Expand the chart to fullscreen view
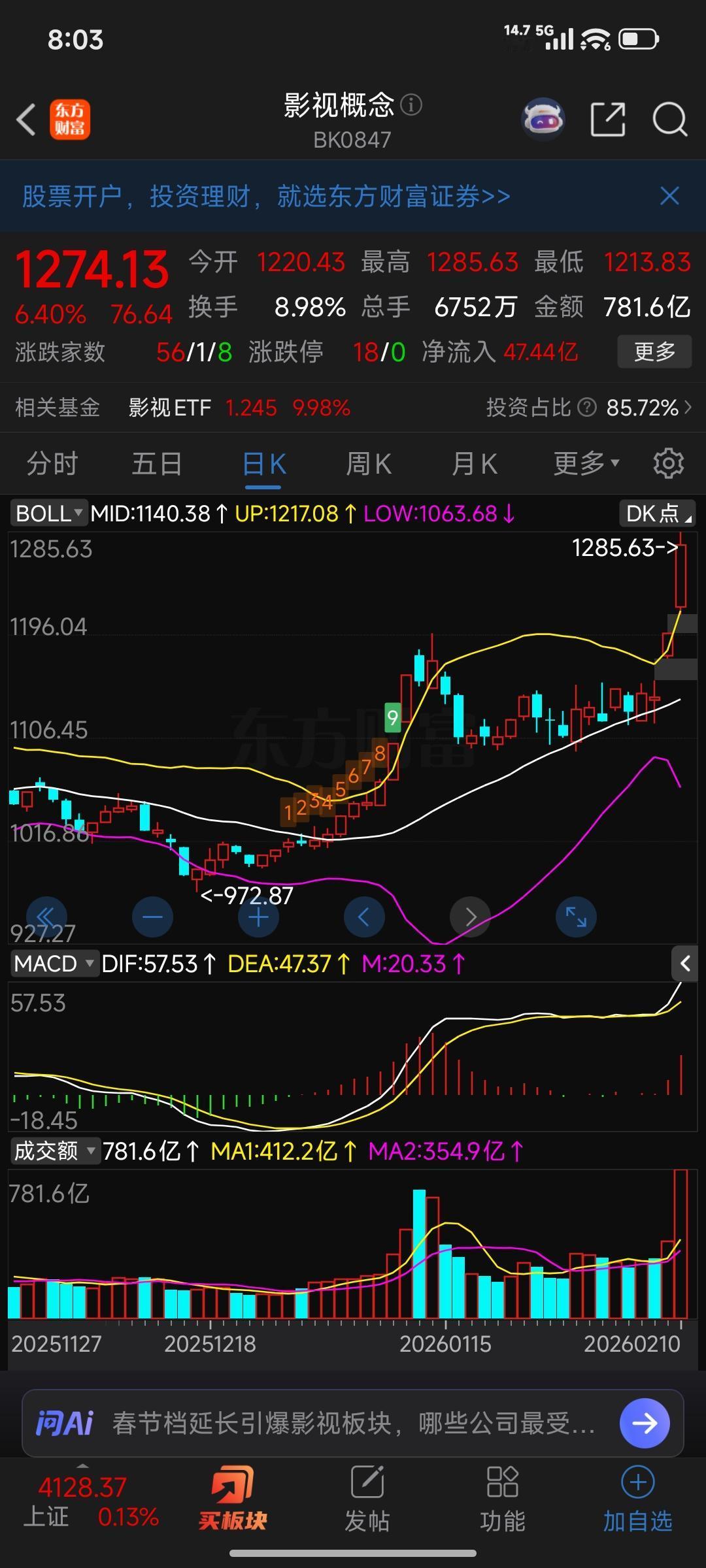 [575, 917]
